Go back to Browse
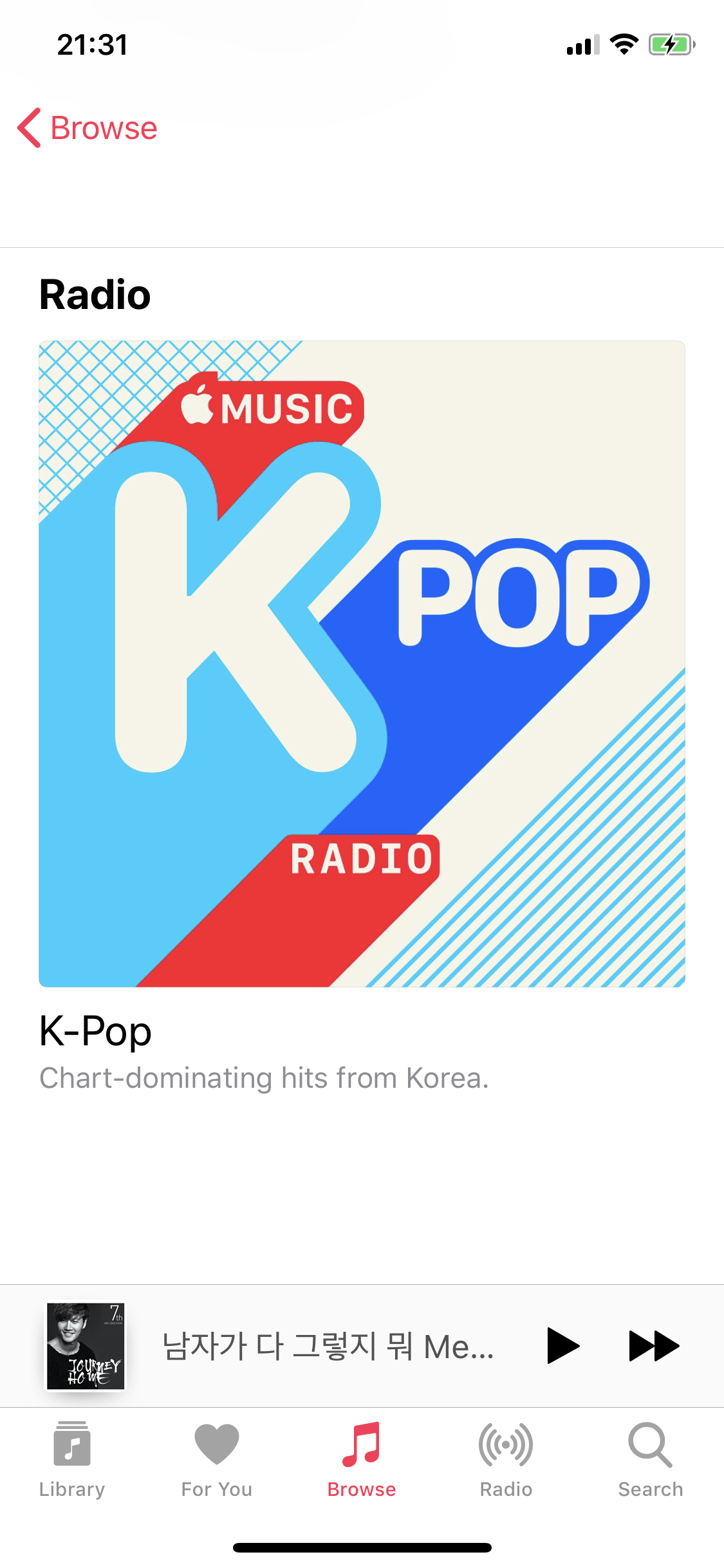Viewport: 724px width, 1568px height. 88,127
